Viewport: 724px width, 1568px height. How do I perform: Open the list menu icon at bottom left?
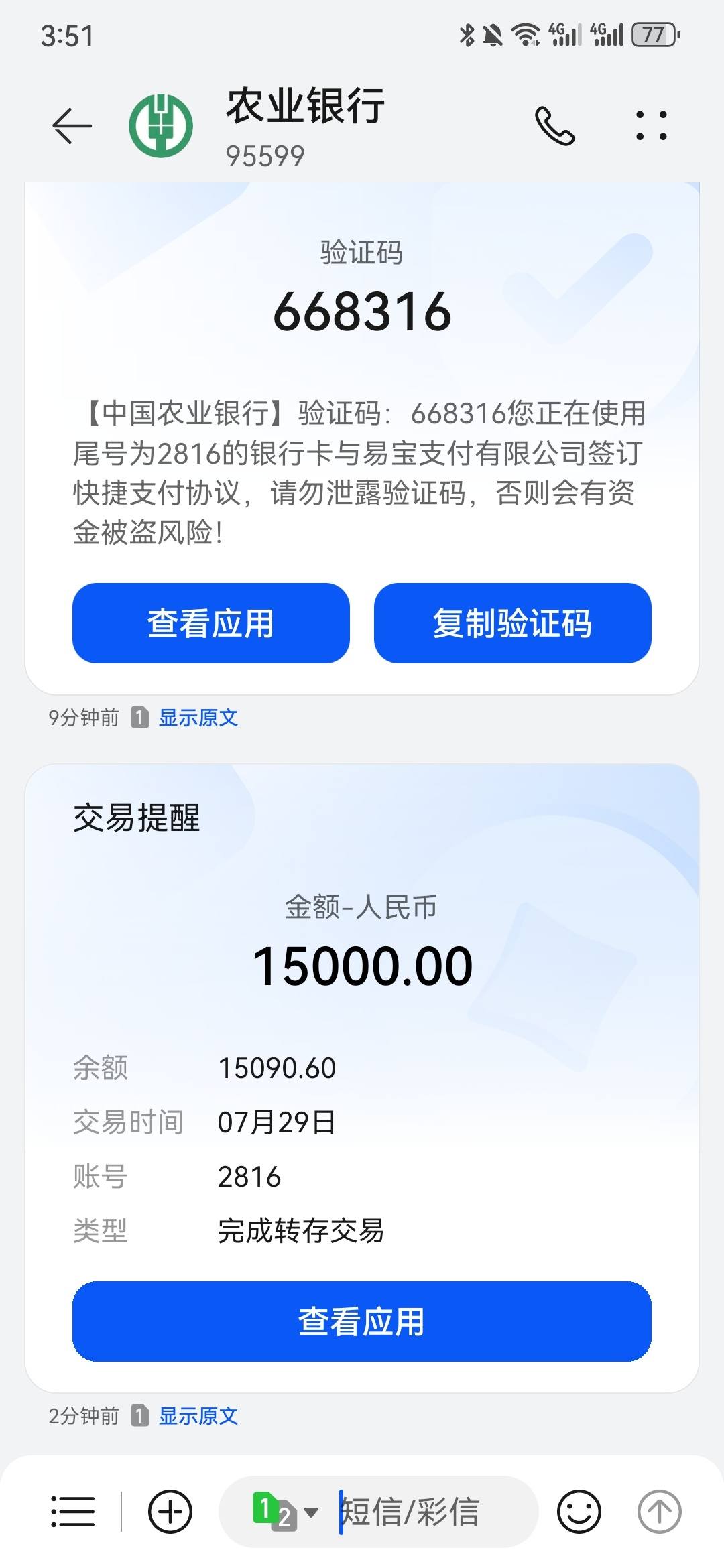point(73,1512)
